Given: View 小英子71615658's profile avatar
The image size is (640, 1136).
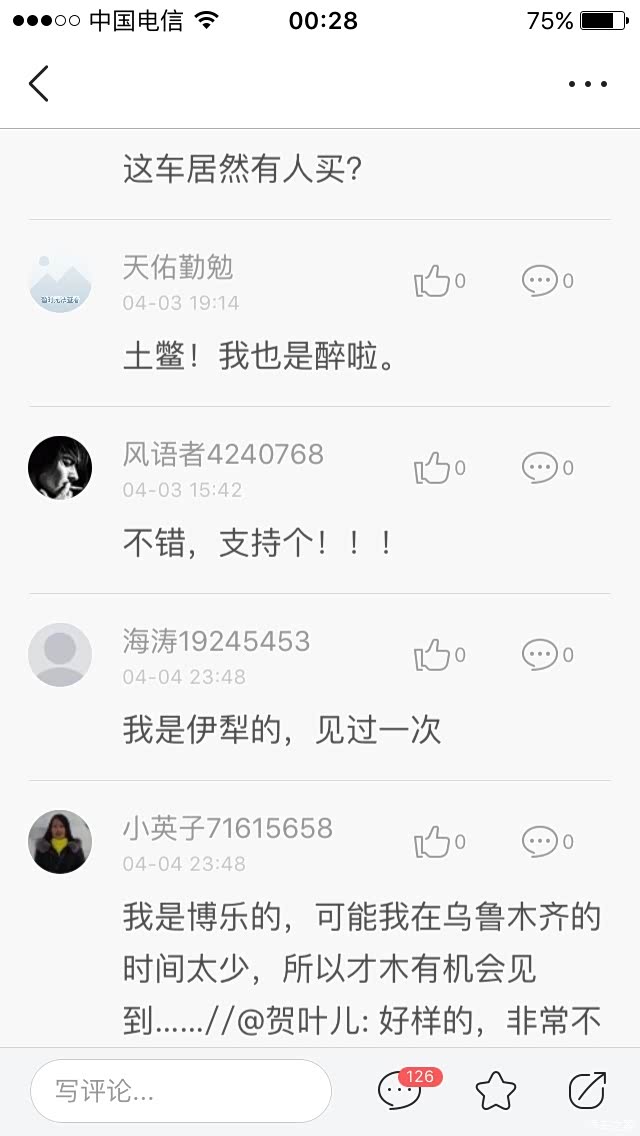Looking at the screenshot, I should (60, 842).
